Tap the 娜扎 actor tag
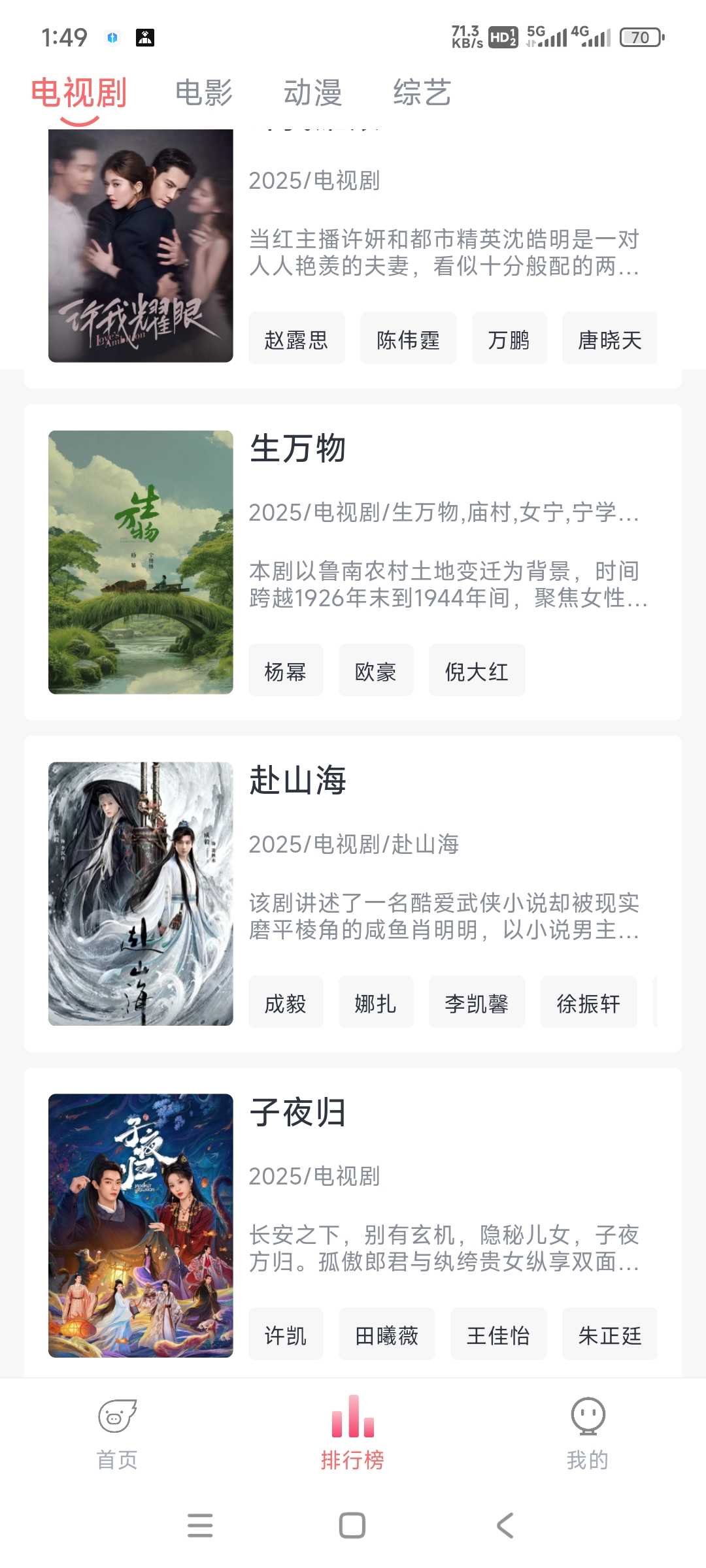Viewport: 706px width, 1568px height. pos(375,1004)
